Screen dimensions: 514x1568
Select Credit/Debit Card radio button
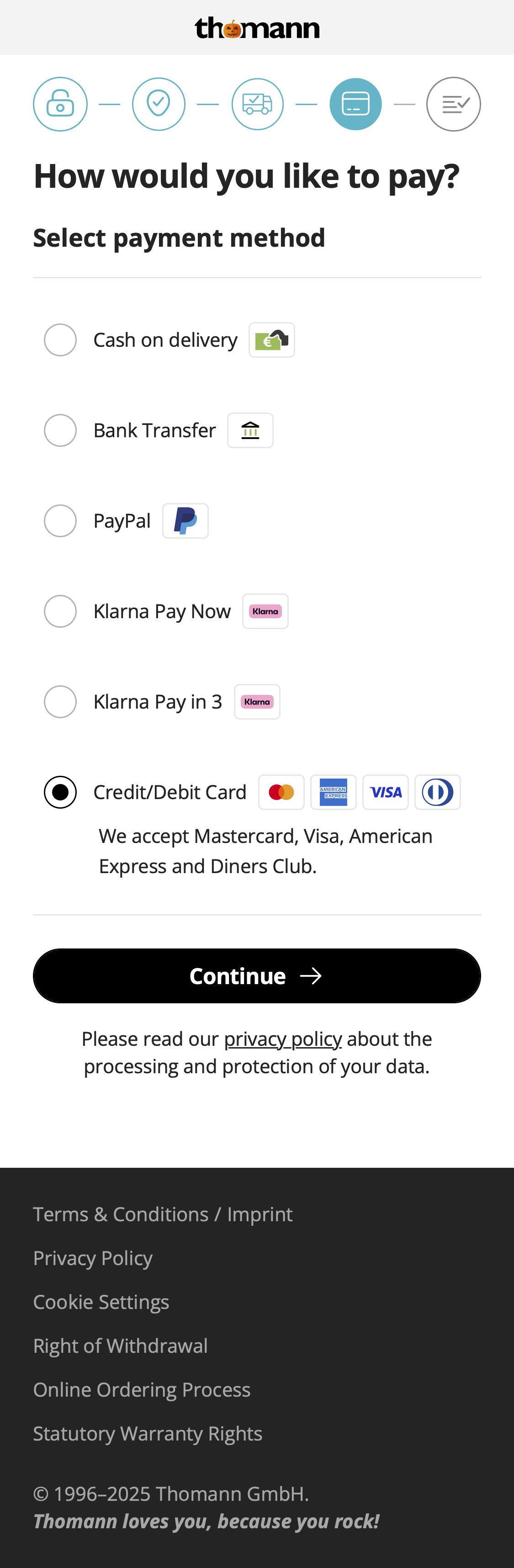tap(60, 792)
